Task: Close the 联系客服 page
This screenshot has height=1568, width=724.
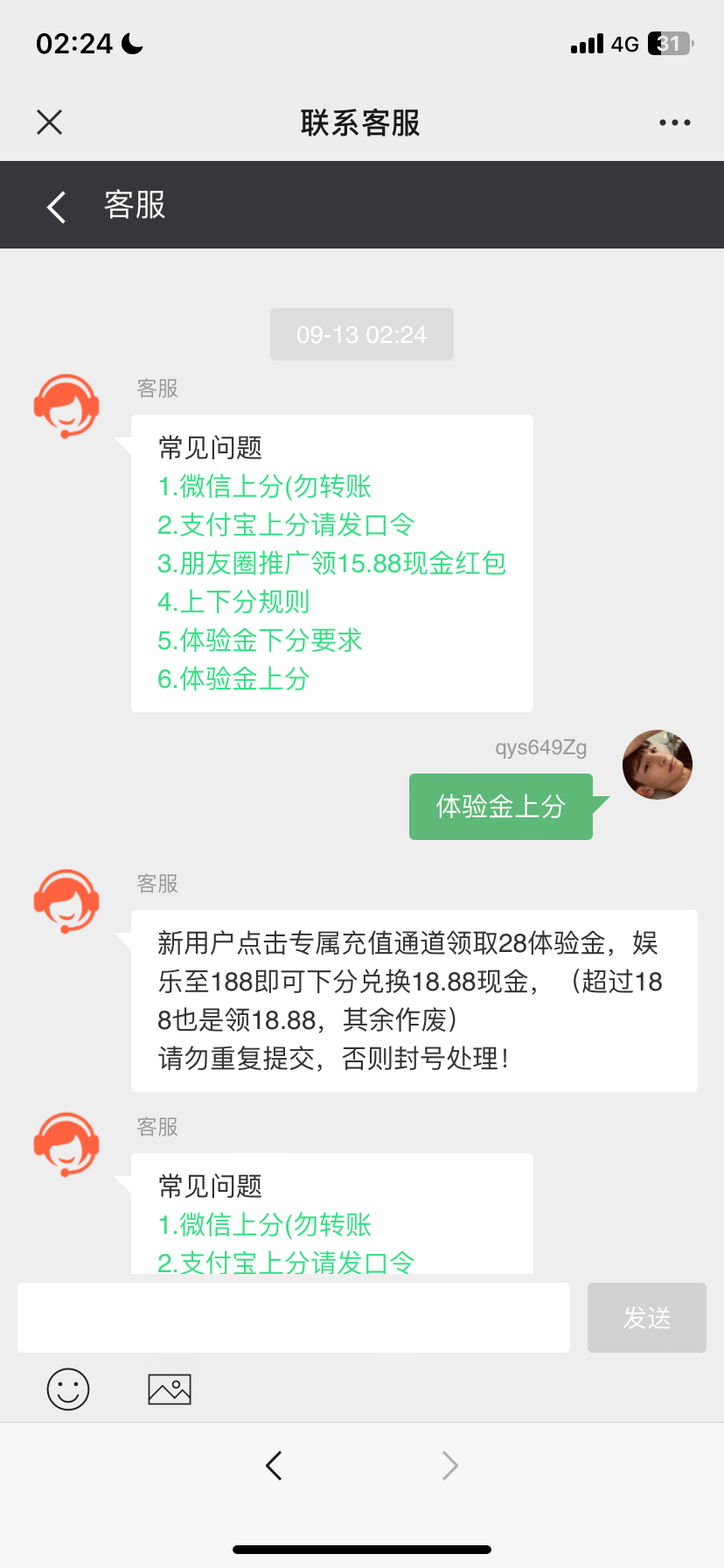Action: 50,122
